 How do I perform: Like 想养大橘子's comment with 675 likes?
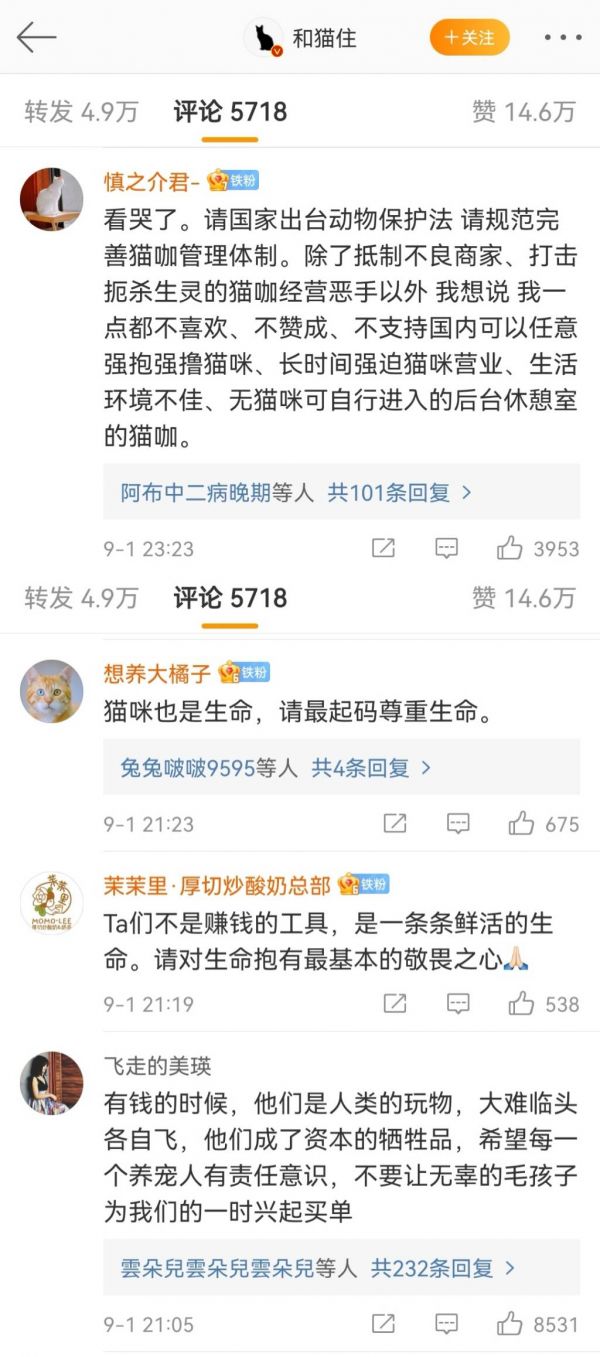tap(521, 824)
